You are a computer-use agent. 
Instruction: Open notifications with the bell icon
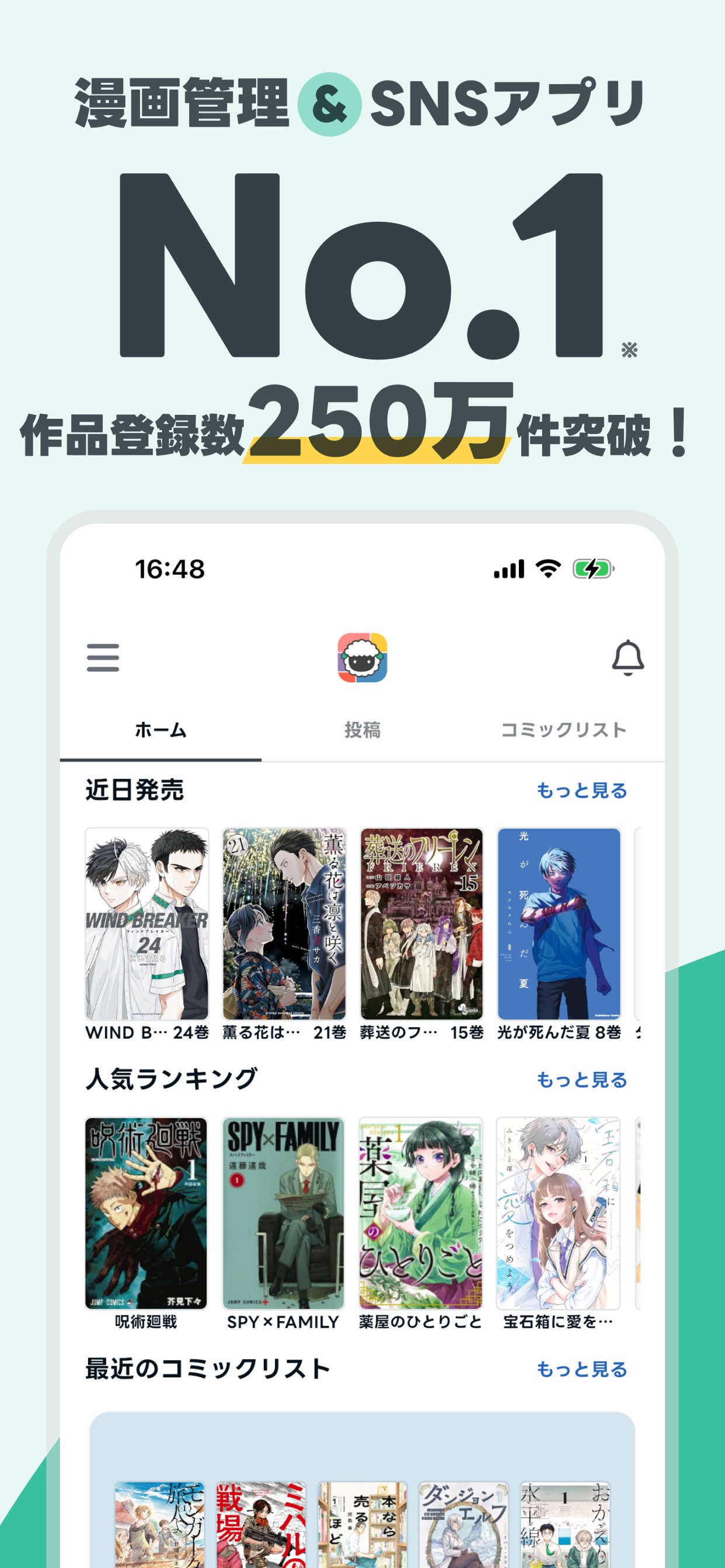[628, 659]
